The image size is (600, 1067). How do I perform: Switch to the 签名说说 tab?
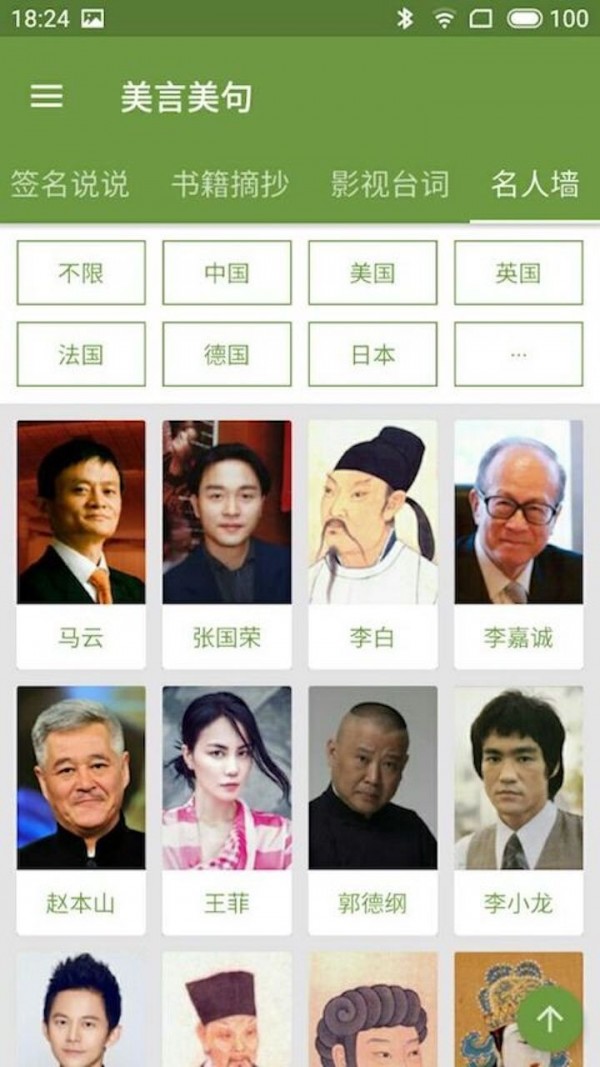tap(70, 185)
